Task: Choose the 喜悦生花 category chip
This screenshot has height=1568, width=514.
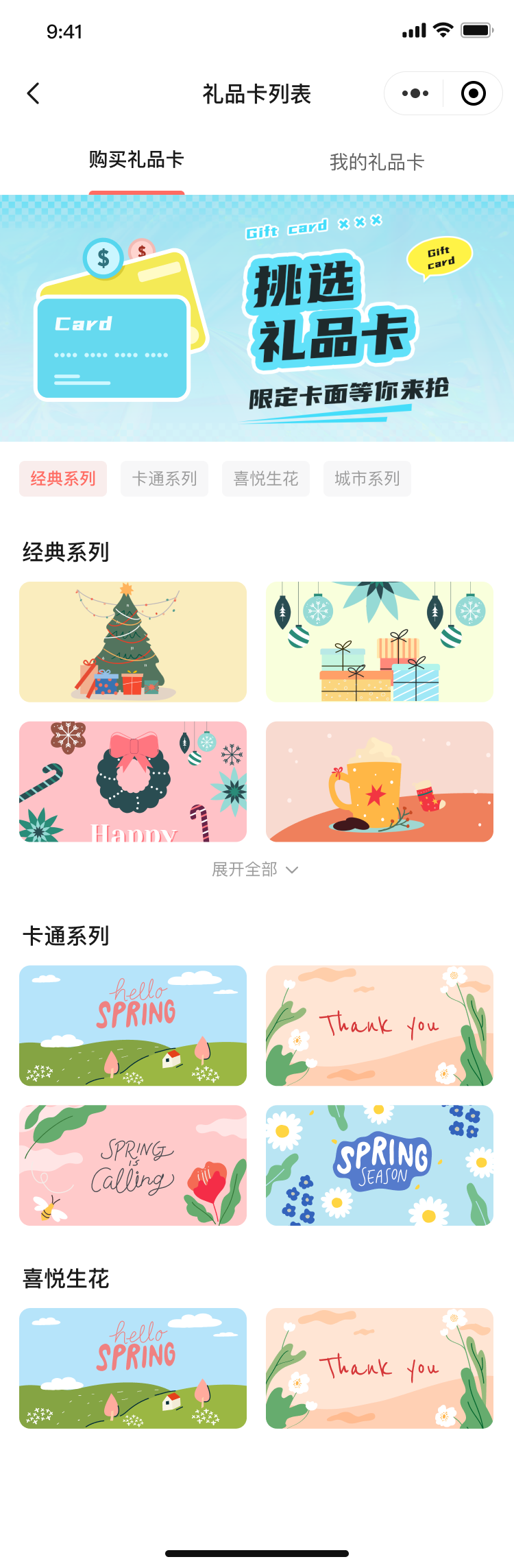Action: click(266, 479)
